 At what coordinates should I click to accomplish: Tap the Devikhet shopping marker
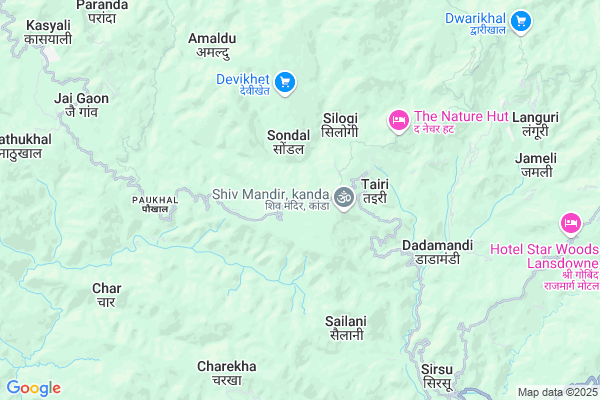tap(285, 82)
